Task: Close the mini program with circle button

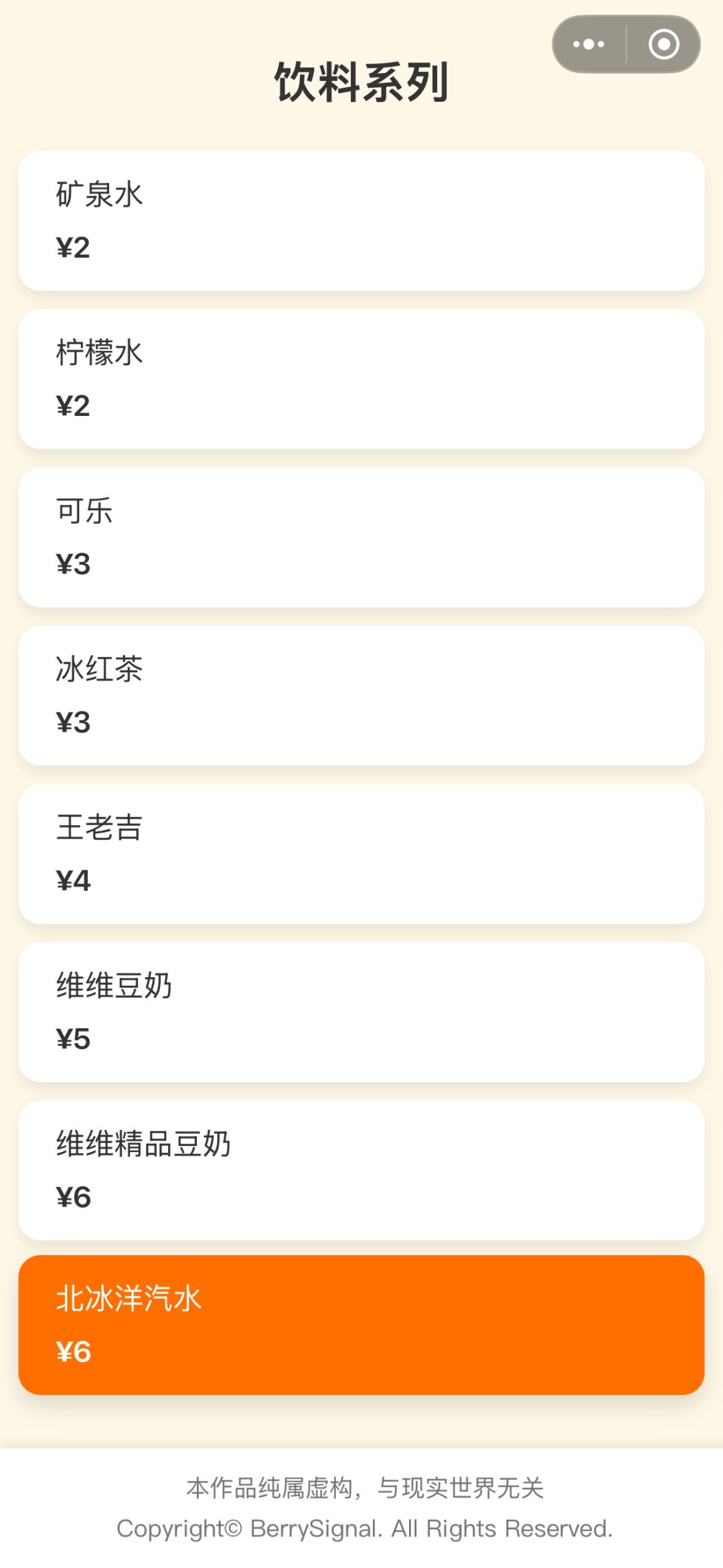Action: (x=663, y=44)
